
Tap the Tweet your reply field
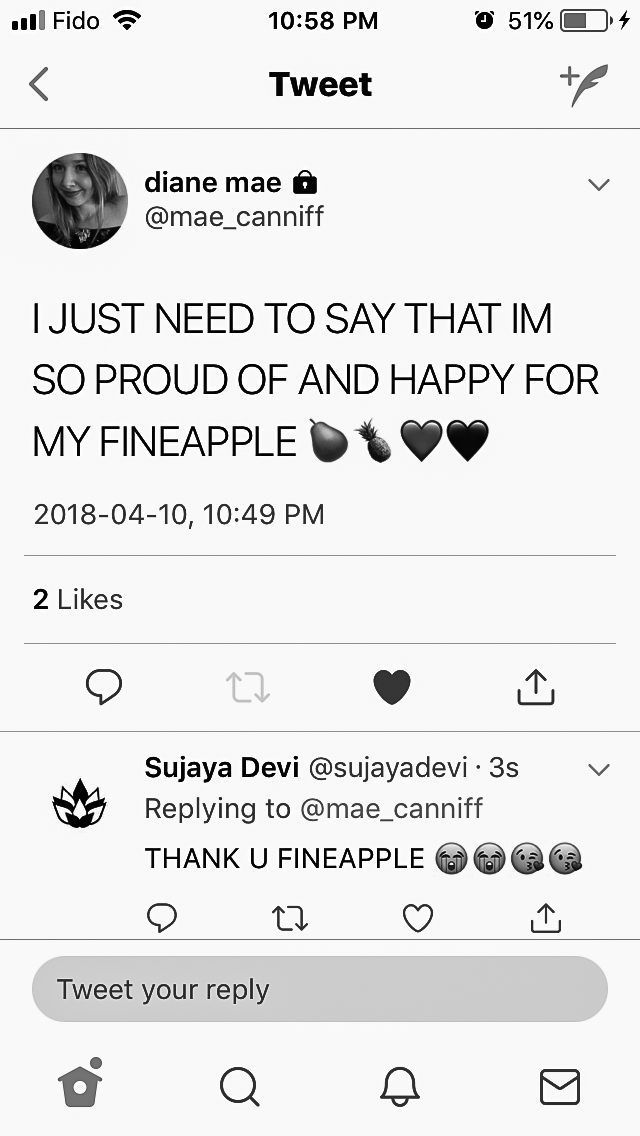[320, 989]
